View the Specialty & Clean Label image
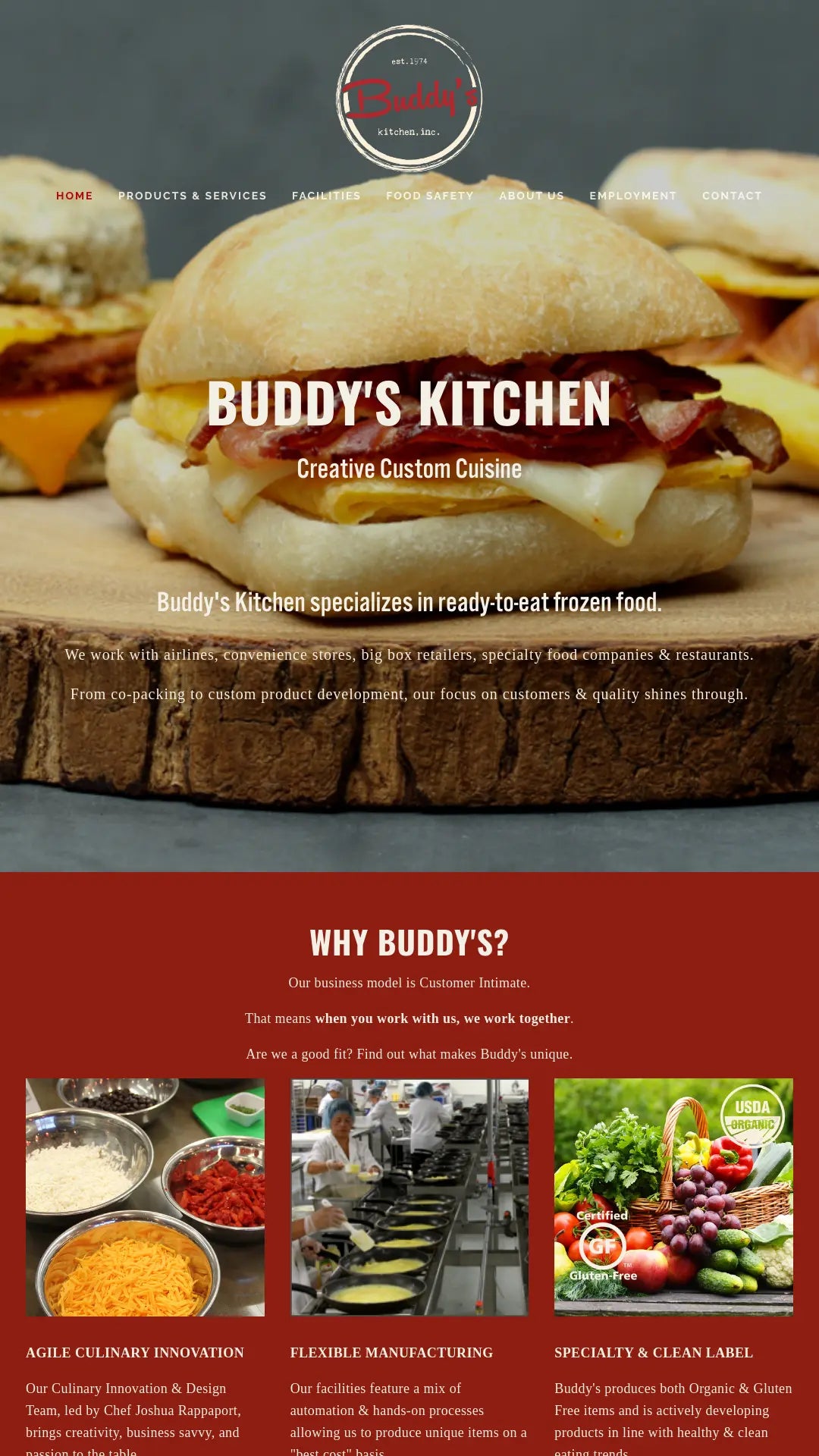Viewport: 819px width, 1456px height. click(673, 1197)
